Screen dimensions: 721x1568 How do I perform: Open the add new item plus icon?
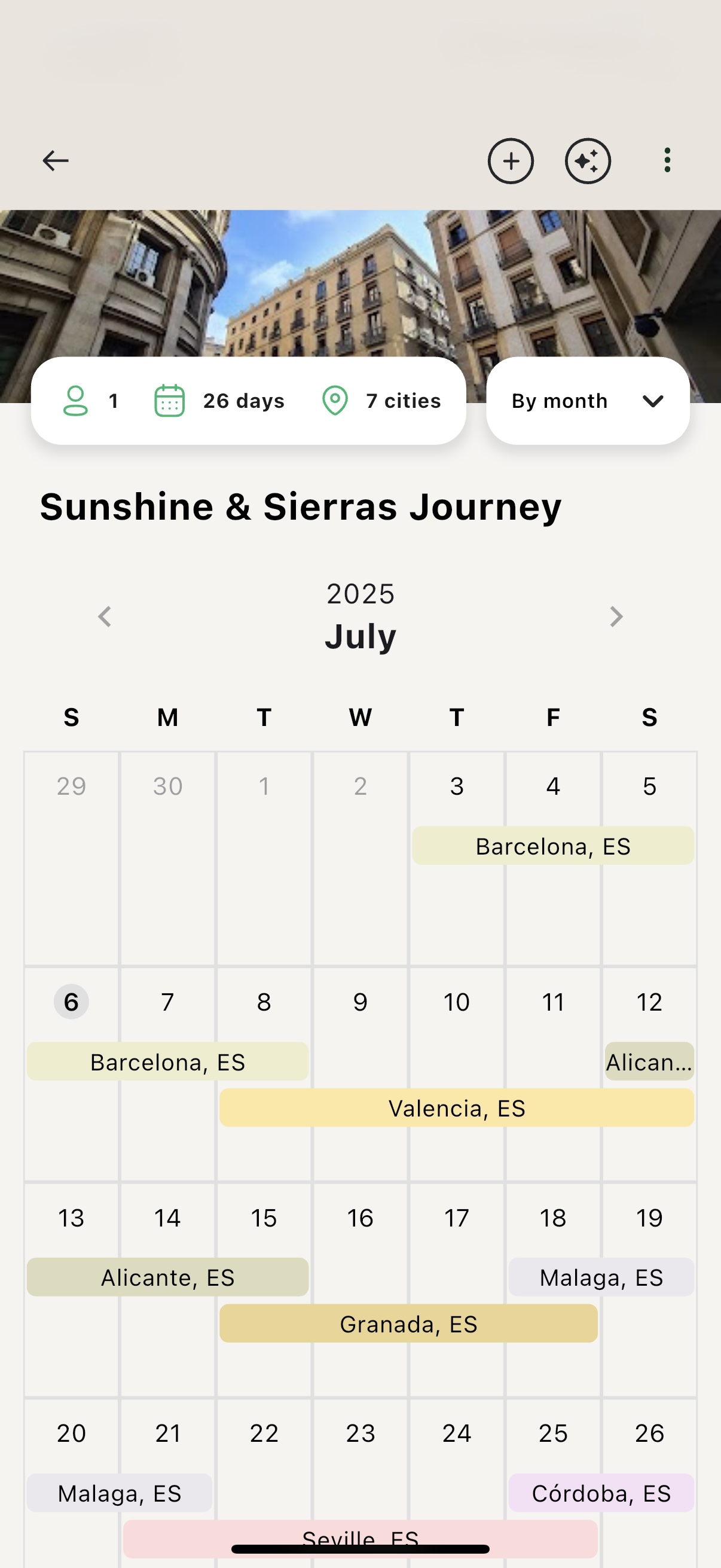pos(511,161)
